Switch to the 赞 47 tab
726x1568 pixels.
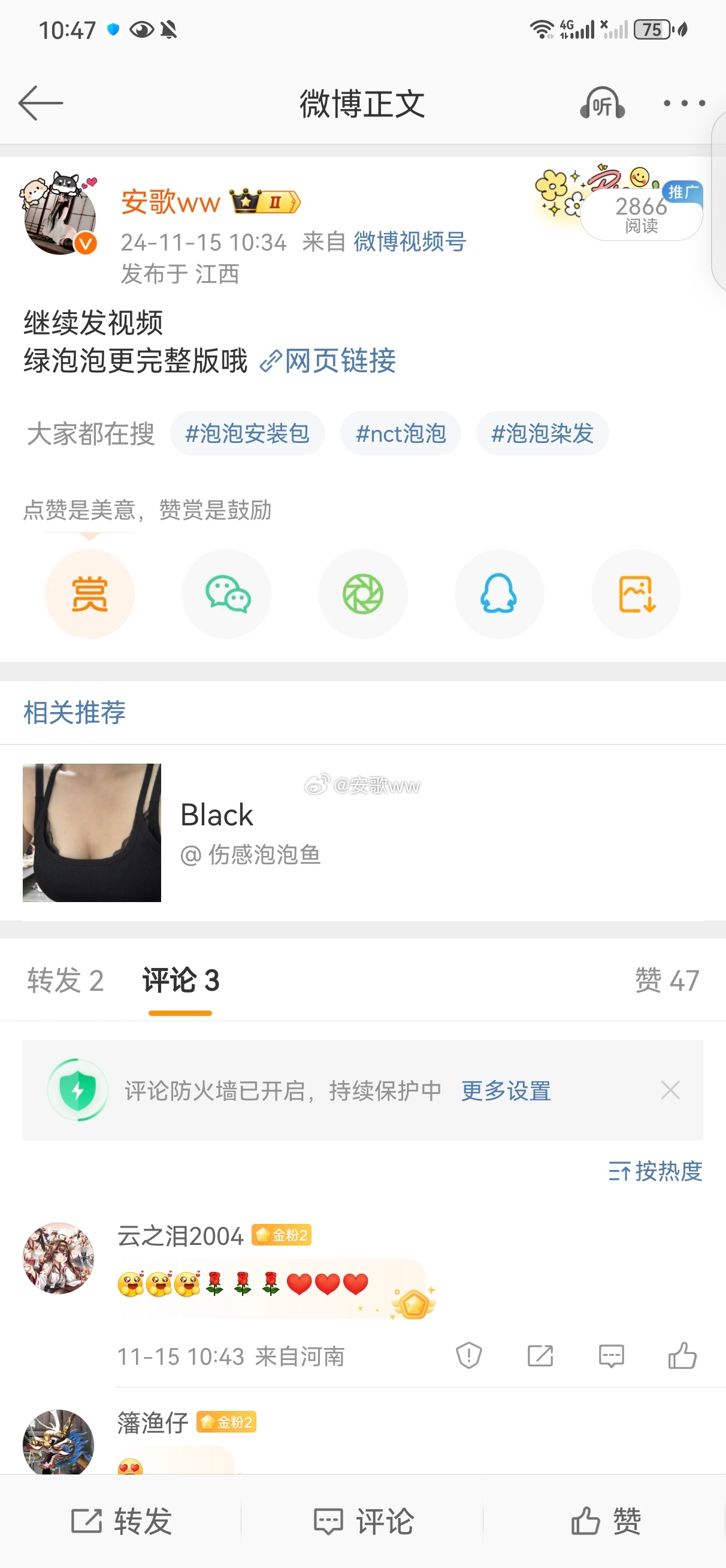point(667,980)
